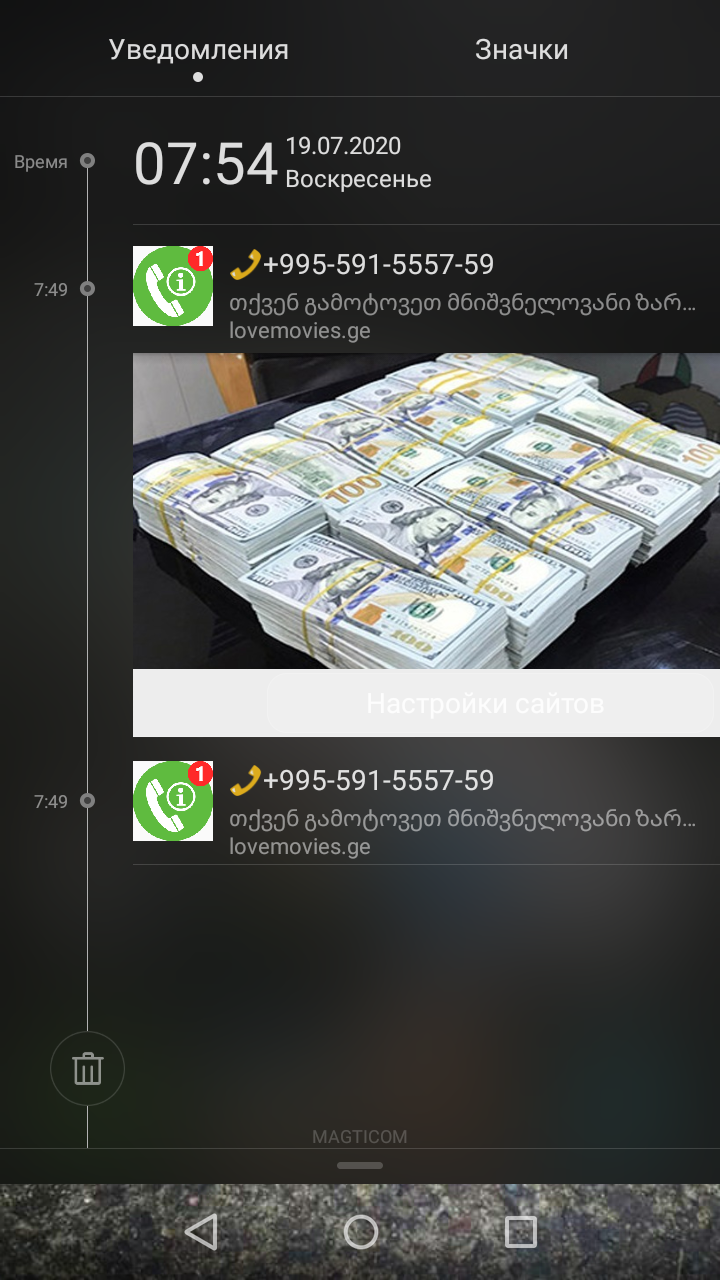This screenshot has height=1280, width=720.
Task: Collapse the panel using bottom handle
Action: [360, 1165]
